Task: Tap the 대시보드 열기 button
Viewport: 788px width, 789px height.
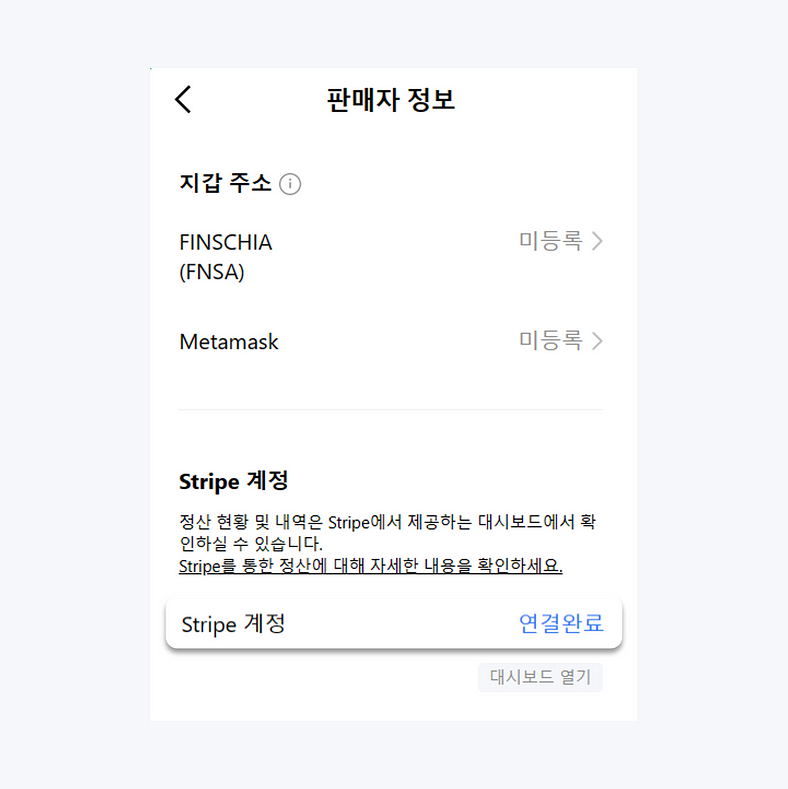Action: (x=540, y=678)
